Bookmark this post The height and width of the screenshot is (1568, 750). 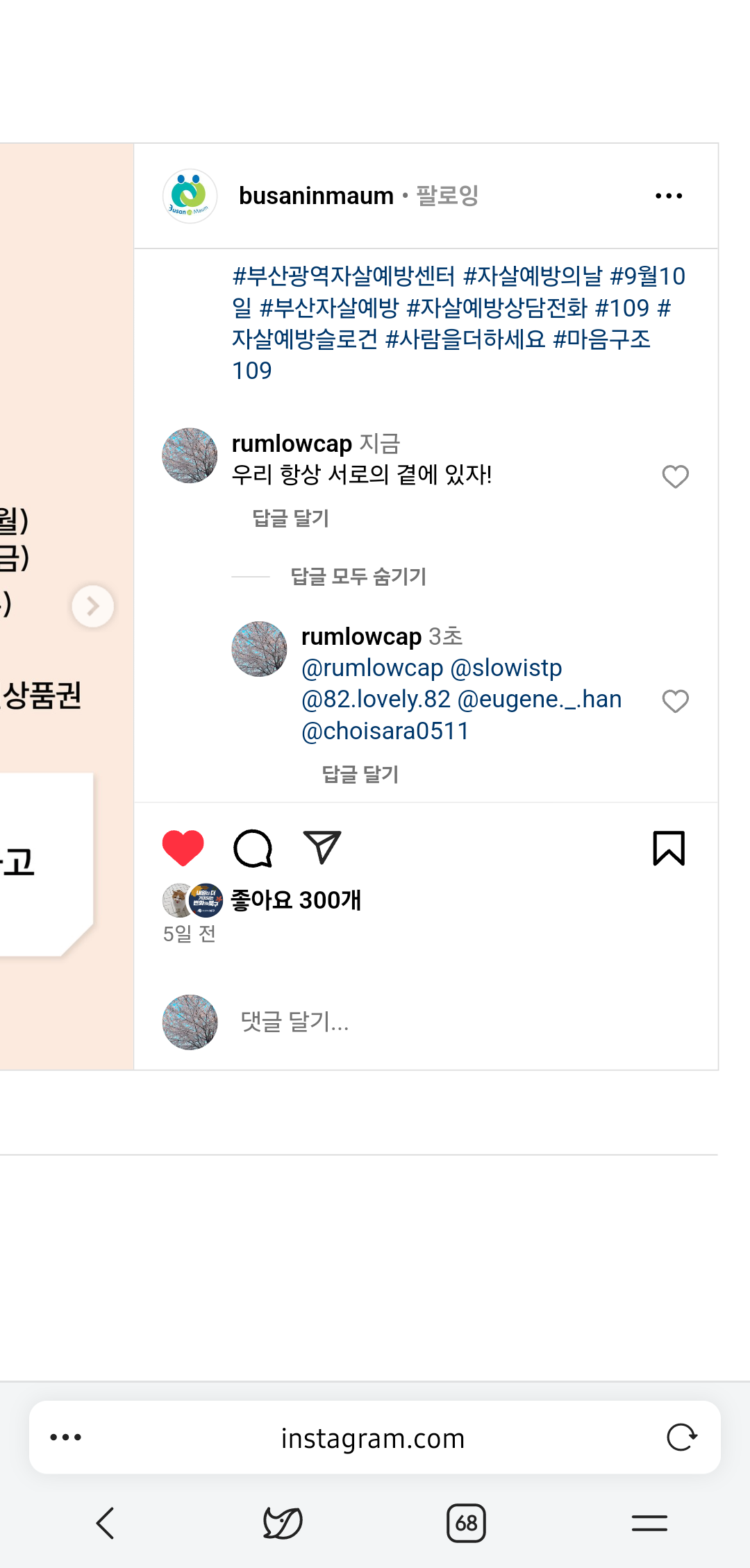pyautogui.click(x=668, y=848)
